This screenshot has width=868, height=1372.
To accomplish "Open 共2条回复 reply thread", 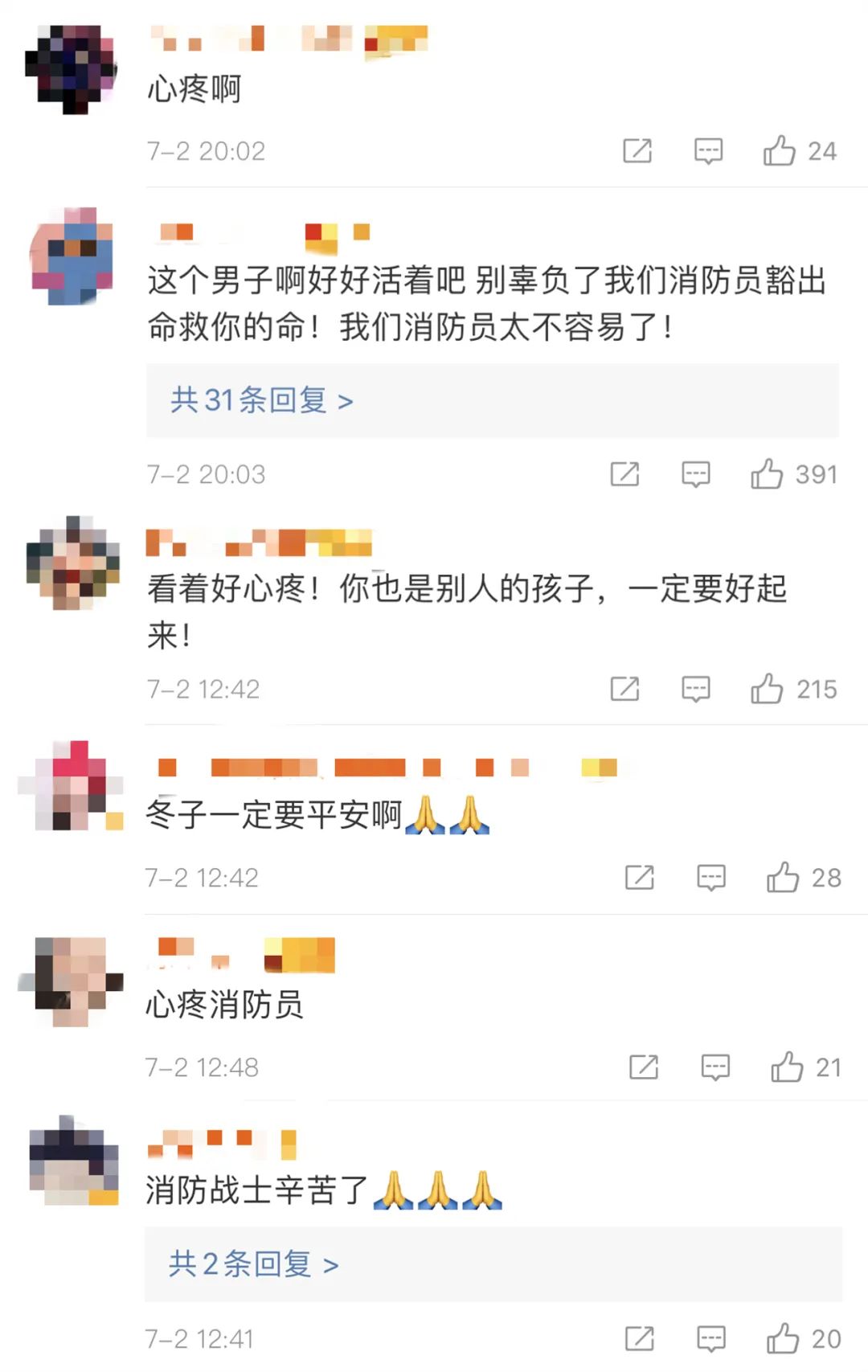I will [253, 1264].
